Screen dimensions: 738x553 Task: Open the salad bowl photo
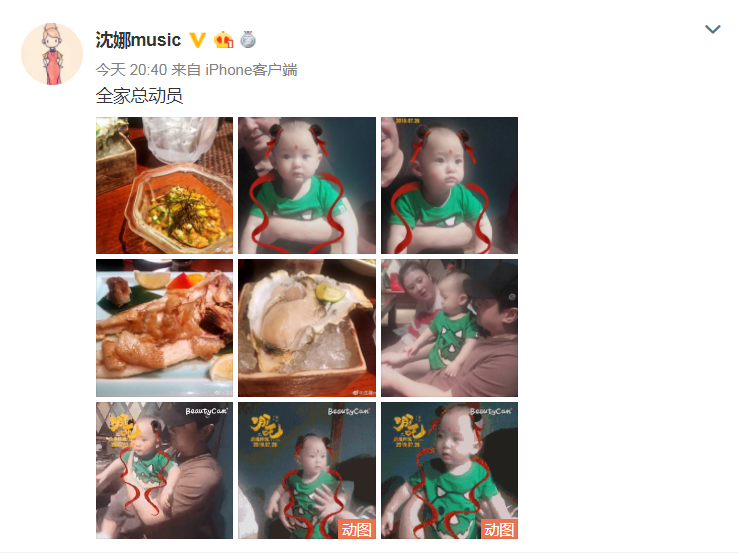(x=164, y=185)
